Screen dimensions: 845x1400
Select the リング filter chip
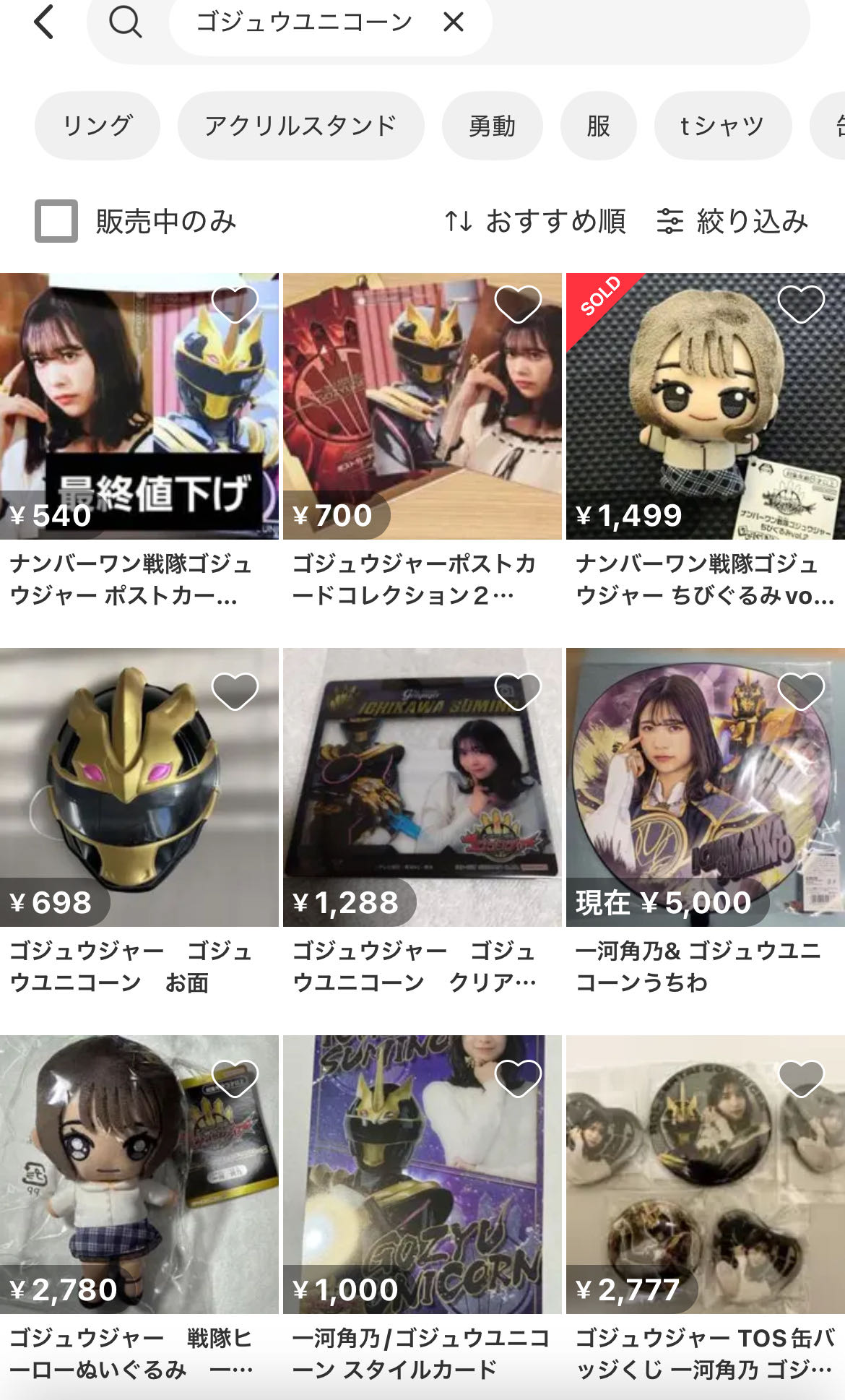pyautogui.click(x=97, y=126)
